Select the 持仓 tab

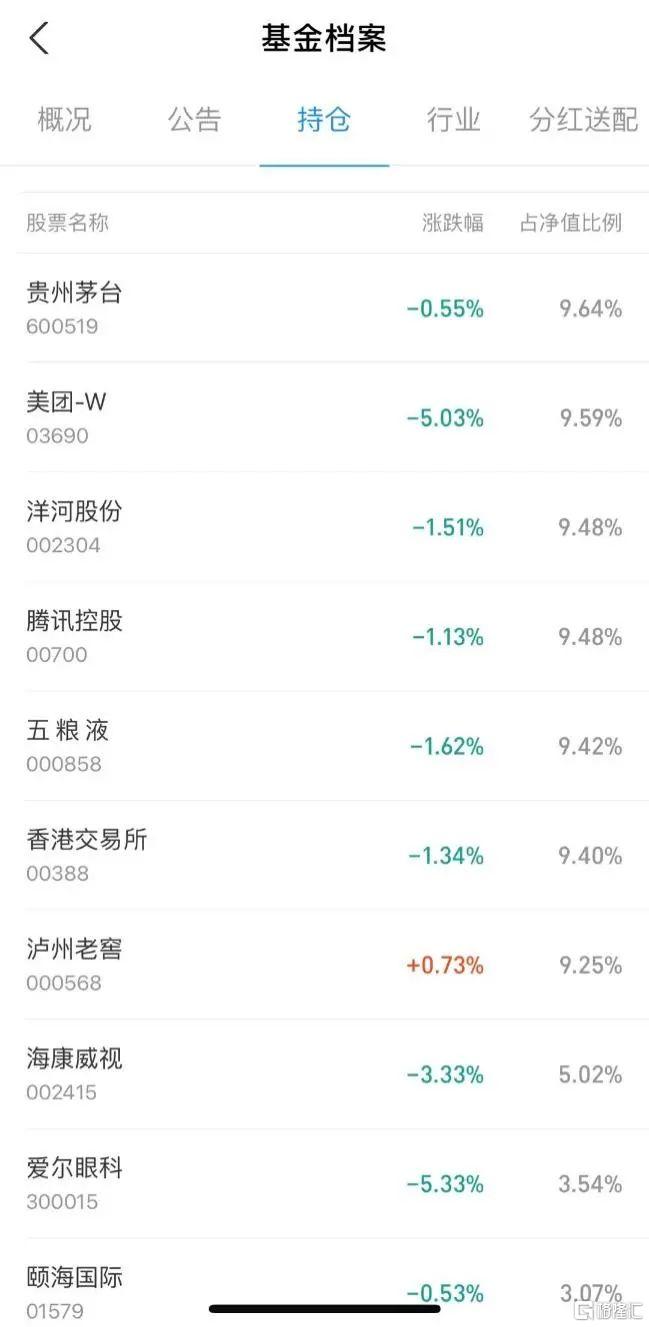click(x=324, y=120)
